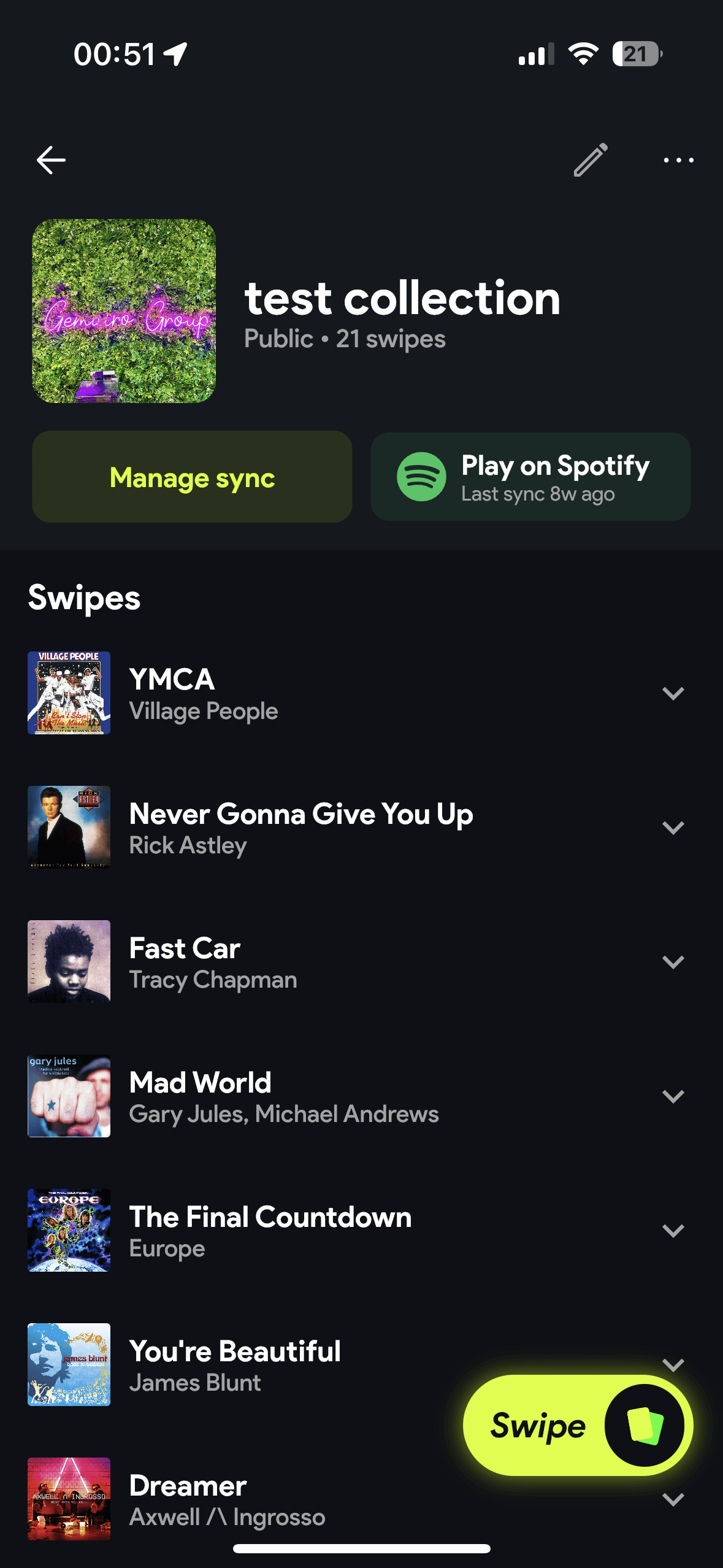Edit the collection with pencil icon
This screenshot has width=723, height=1568.
pyautogui.click(x=591, y=160)
